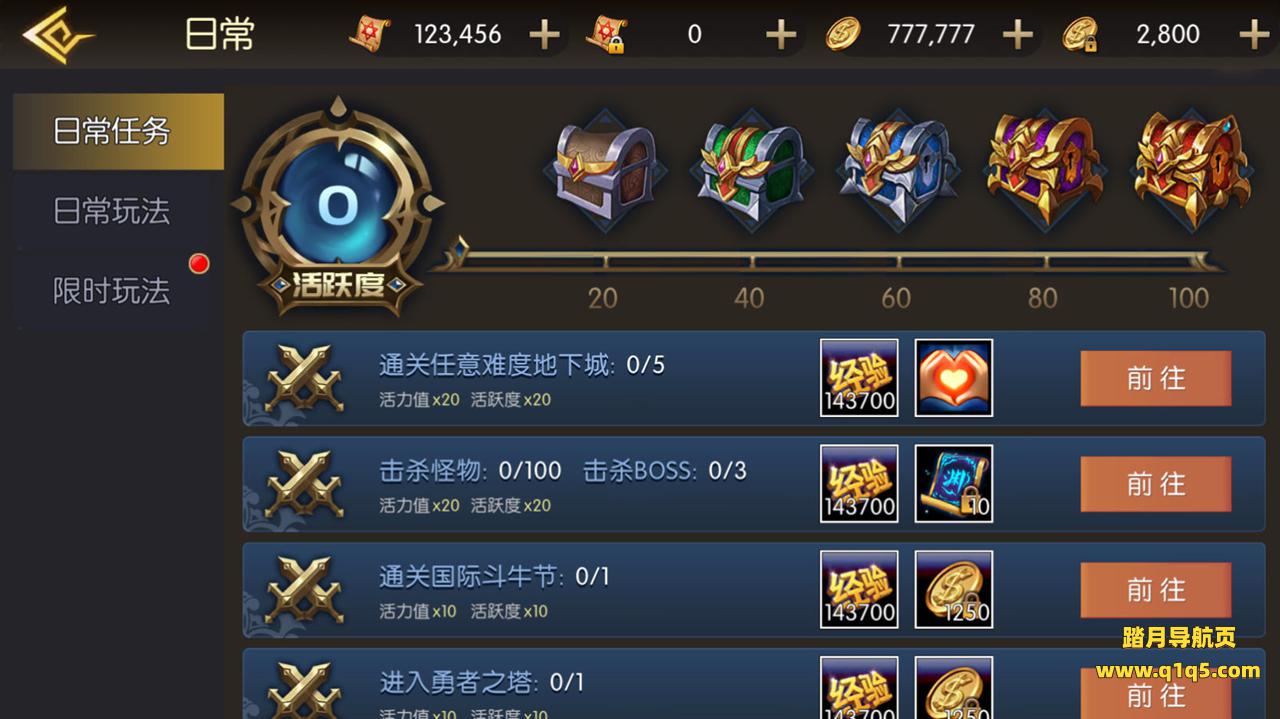This screenshot has height=719, width=1280.
Task: Tap 前往 for 通关国际斗牛节 task
Action: [x=1155, y=590]
